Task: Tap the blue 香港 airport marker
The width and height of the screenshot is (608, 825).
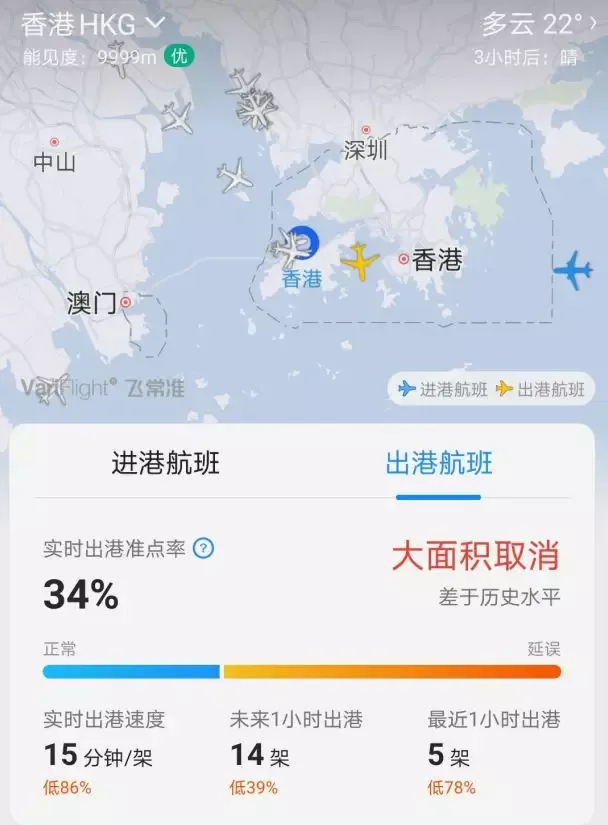Action: [x=304, y=243]
